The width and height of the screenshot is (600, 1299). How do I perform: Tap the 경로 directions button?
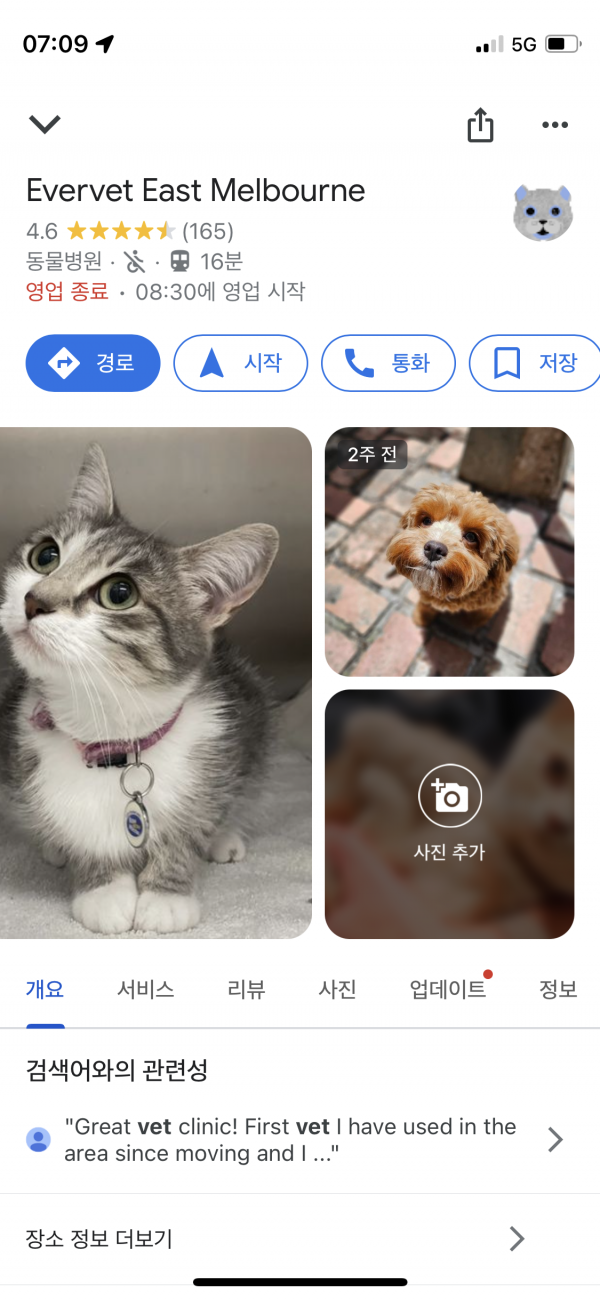(93, 363)
